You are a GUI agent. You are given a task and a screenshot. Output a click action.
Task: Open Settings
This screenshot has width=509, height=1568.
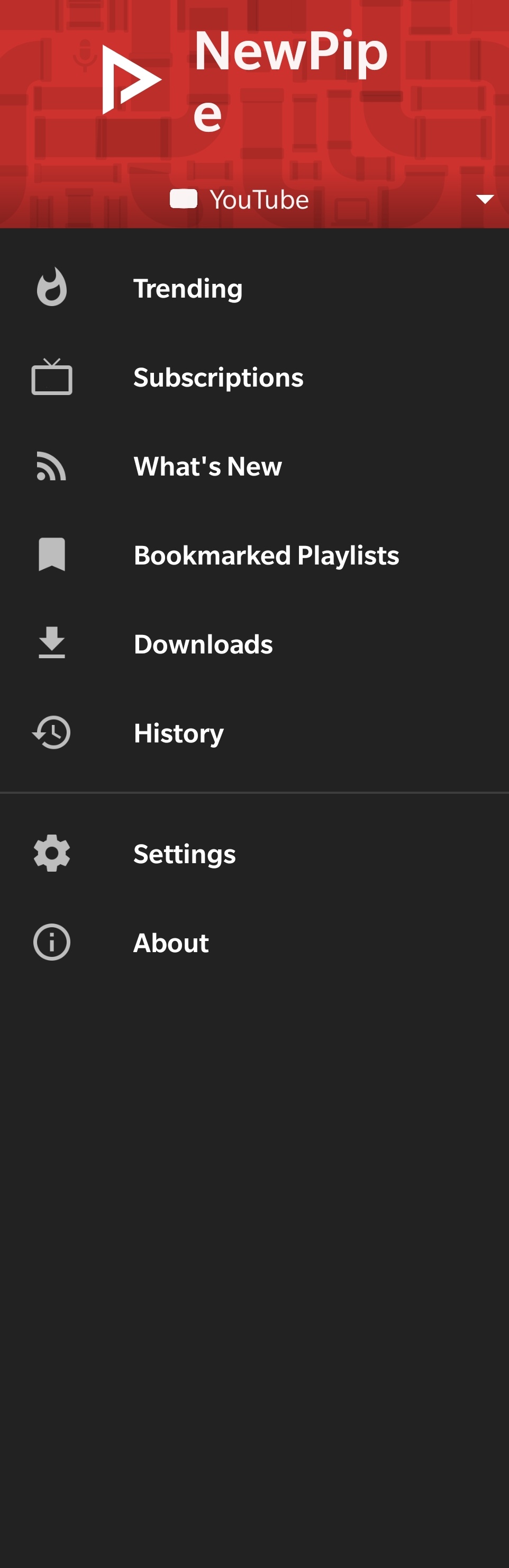pyautogui.click(x=184, y=854)
